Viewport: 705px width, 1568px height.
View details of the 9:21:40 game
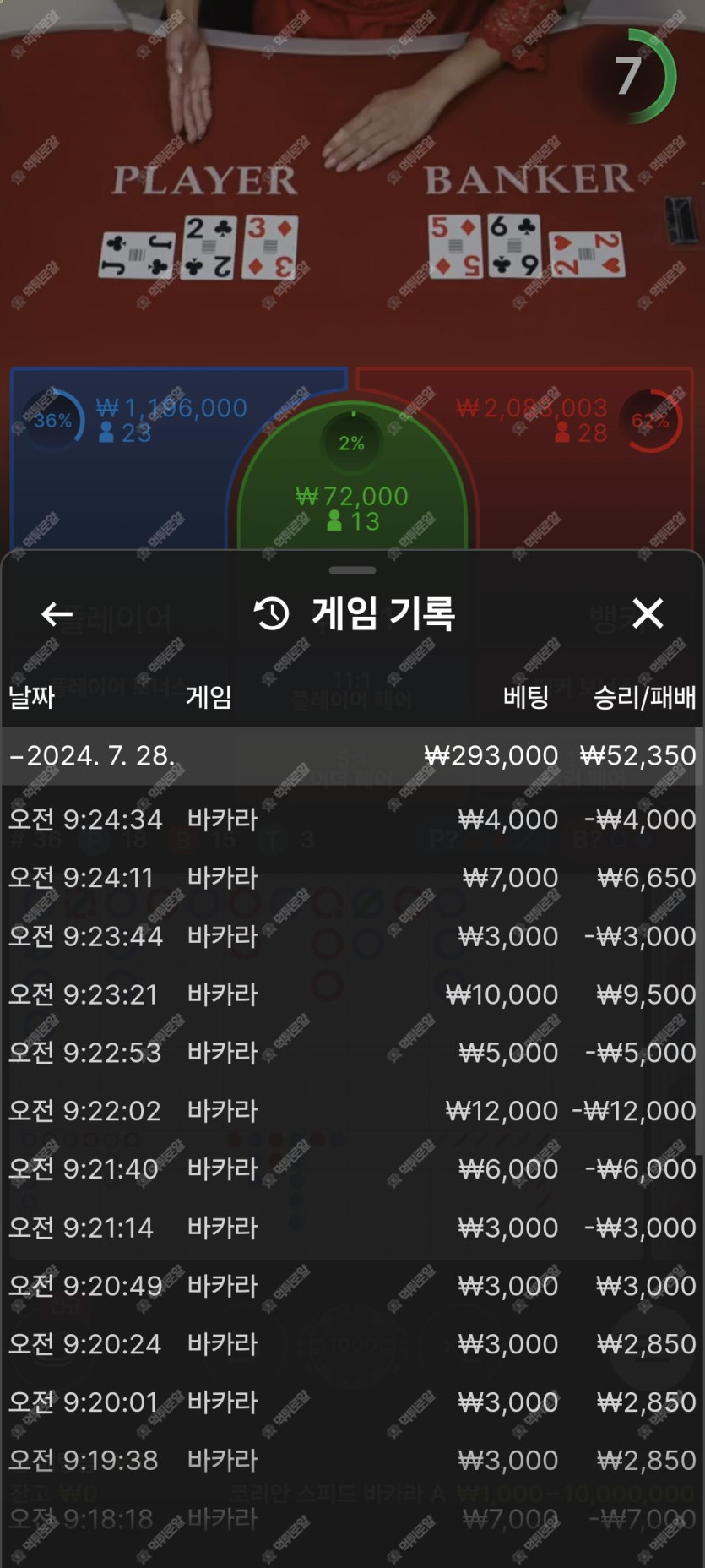pyautogui.click(x=352, y=1169)
